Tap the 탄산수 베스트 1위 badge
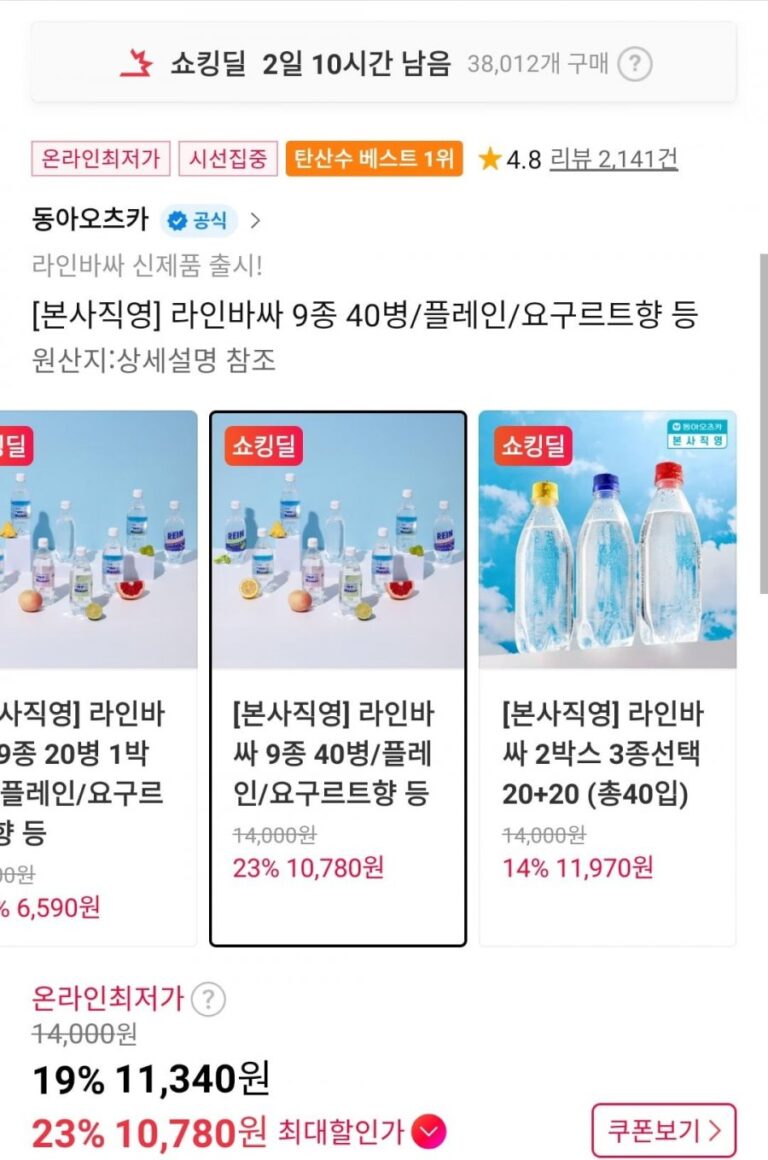This screenshot has height=1160, width=768. (x=374, y=158)
